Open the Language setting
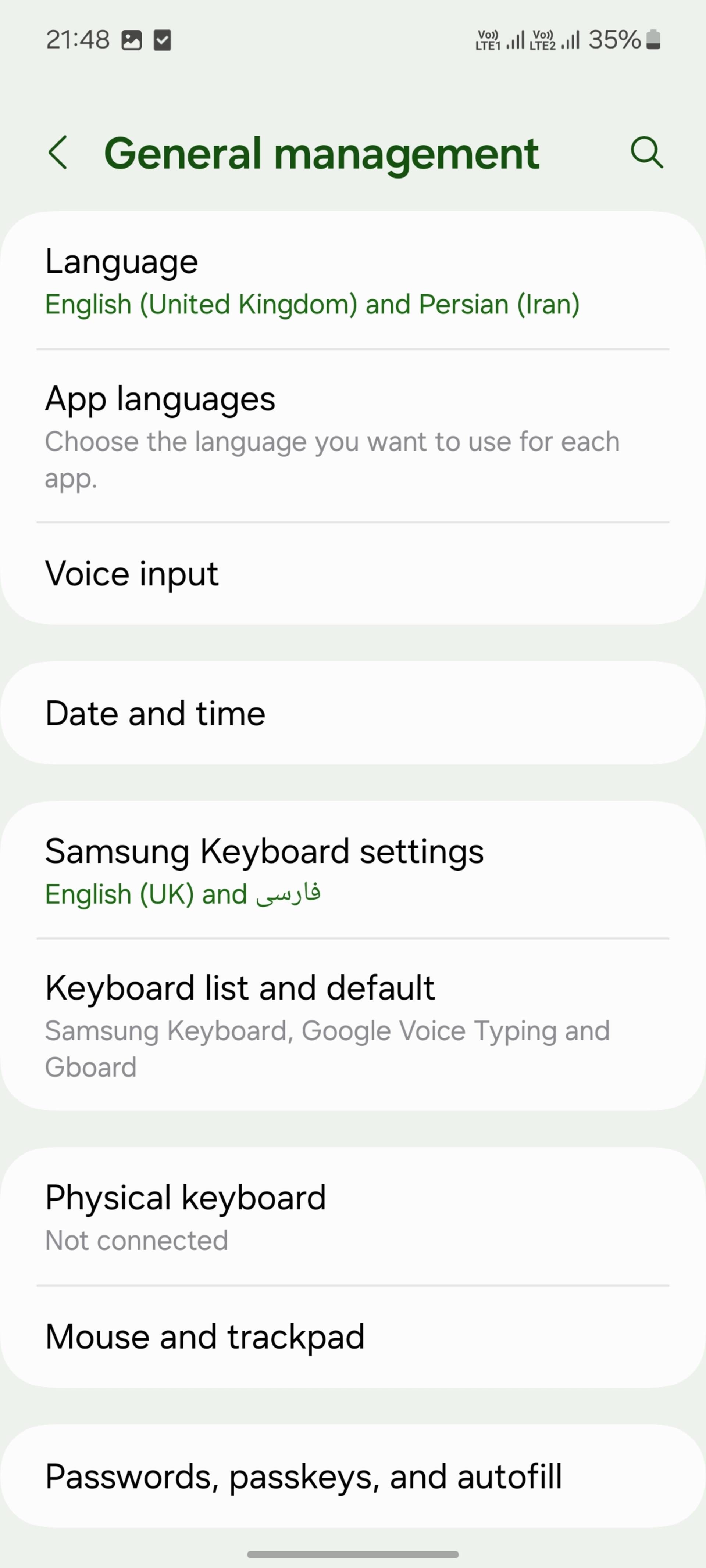This screenshot has height=1568, width=706. (353, 281)
